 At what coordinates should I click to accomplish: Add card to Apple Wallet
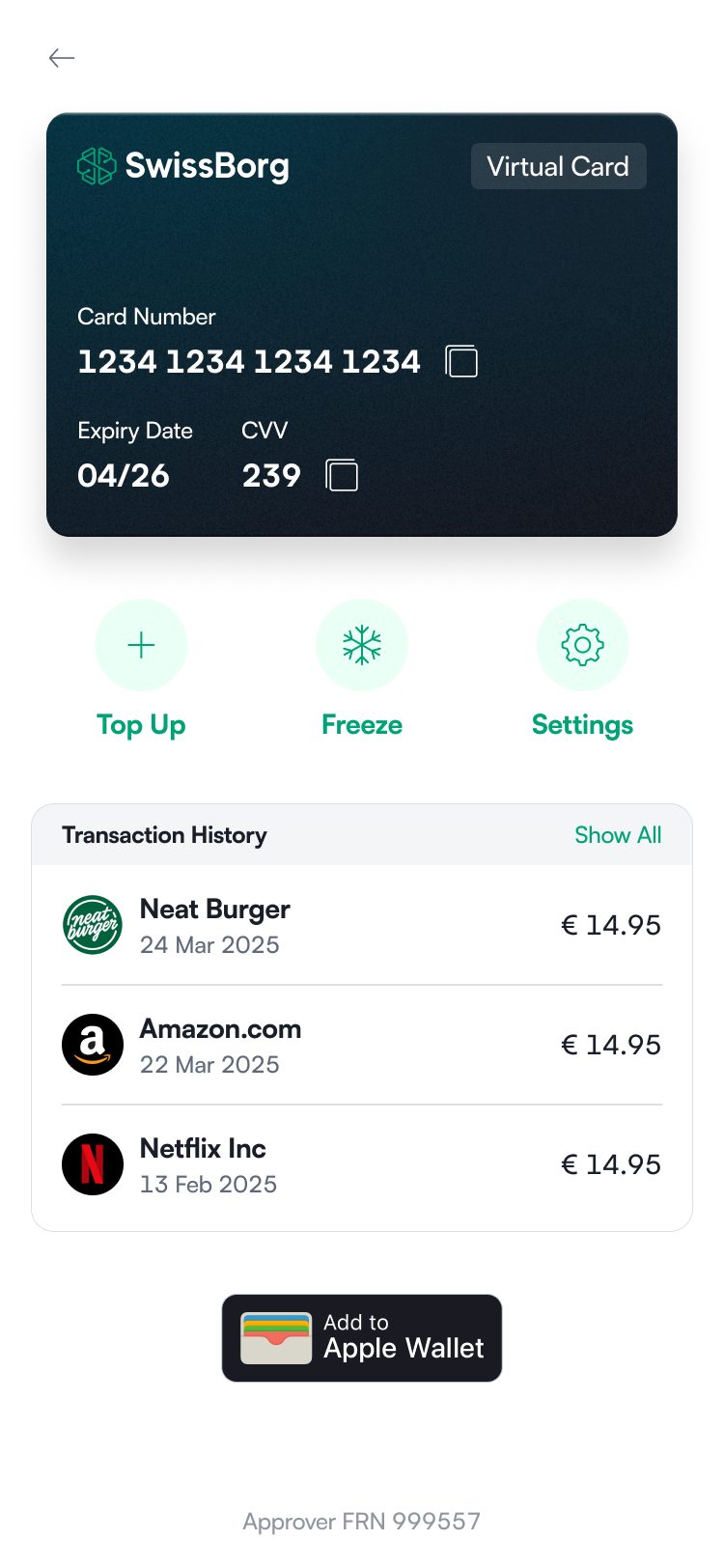pyautogui.click(x=362, y=1338)
